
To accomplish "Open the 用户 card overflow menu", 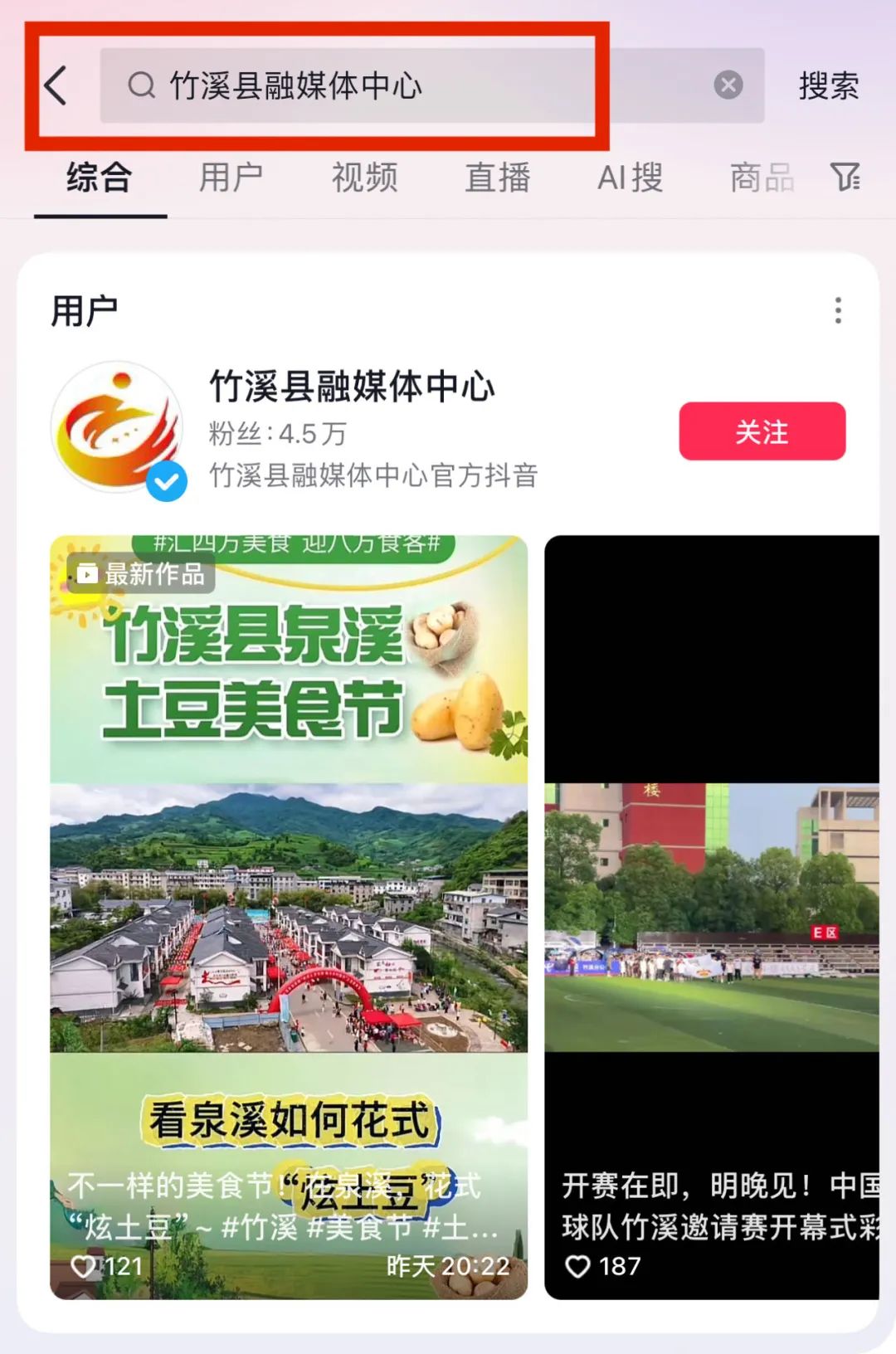I will click(x=838, y=310).
